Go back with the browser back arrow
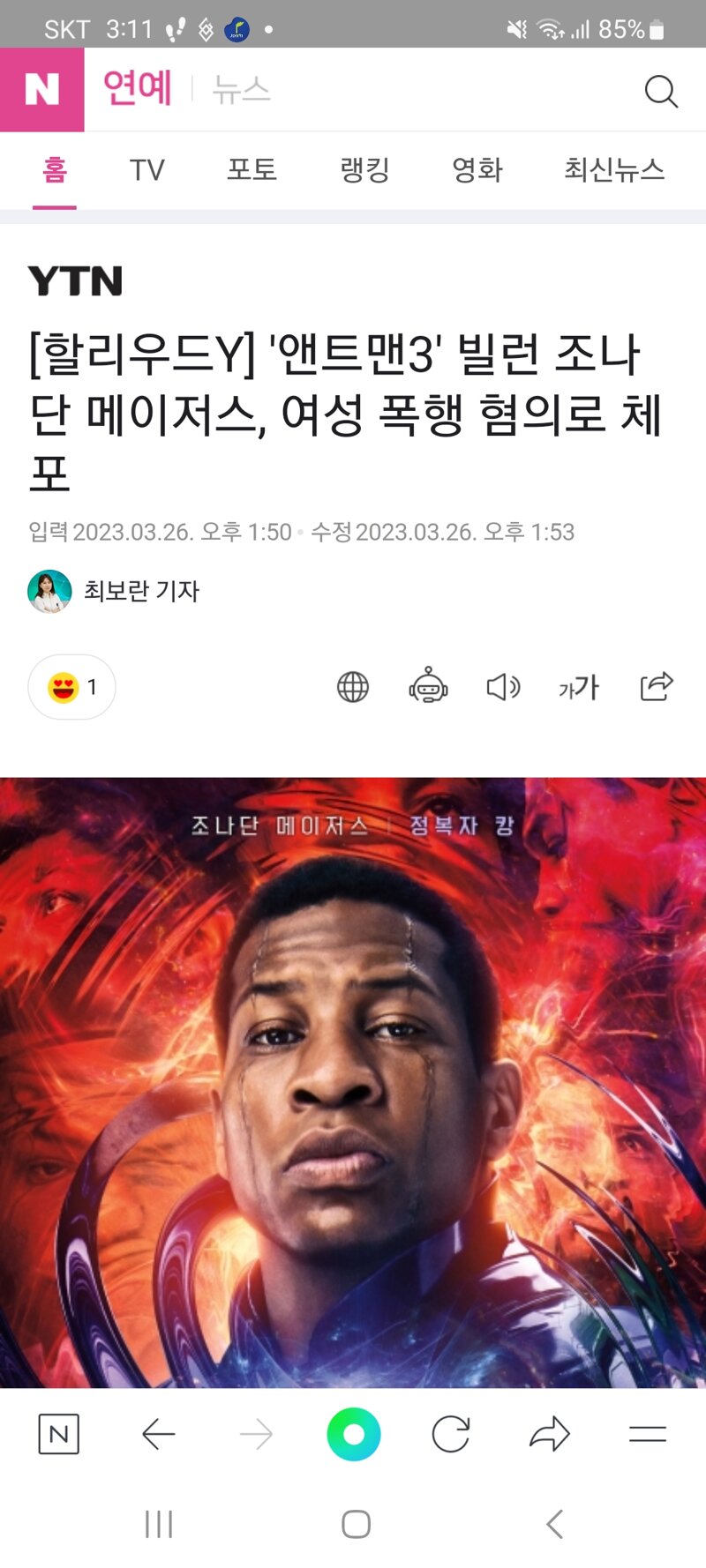This screenshot has height=1568, width=706. [159, 1435]
